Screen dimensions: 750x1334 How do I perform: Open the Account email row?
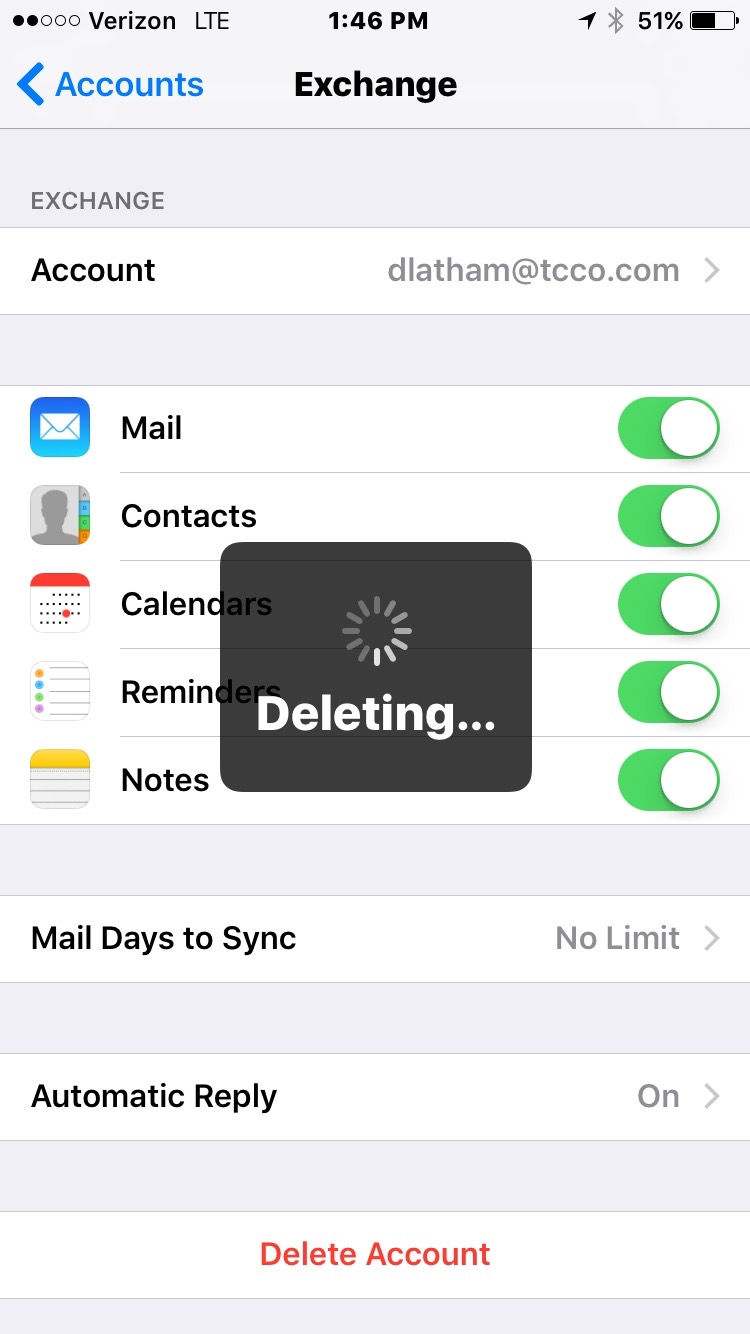375,270
